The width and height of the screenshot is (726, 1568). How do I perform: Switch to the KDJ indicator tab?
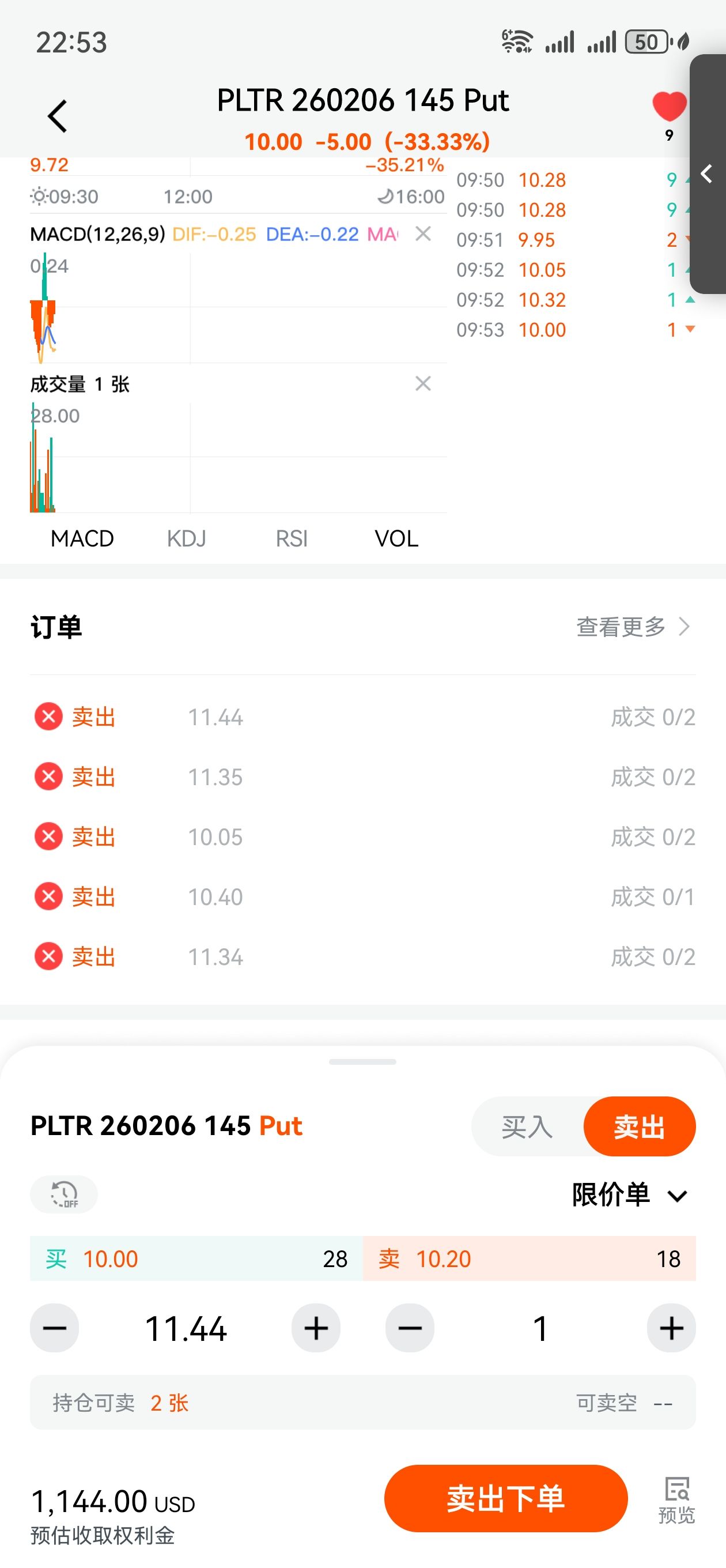(186, 538)
